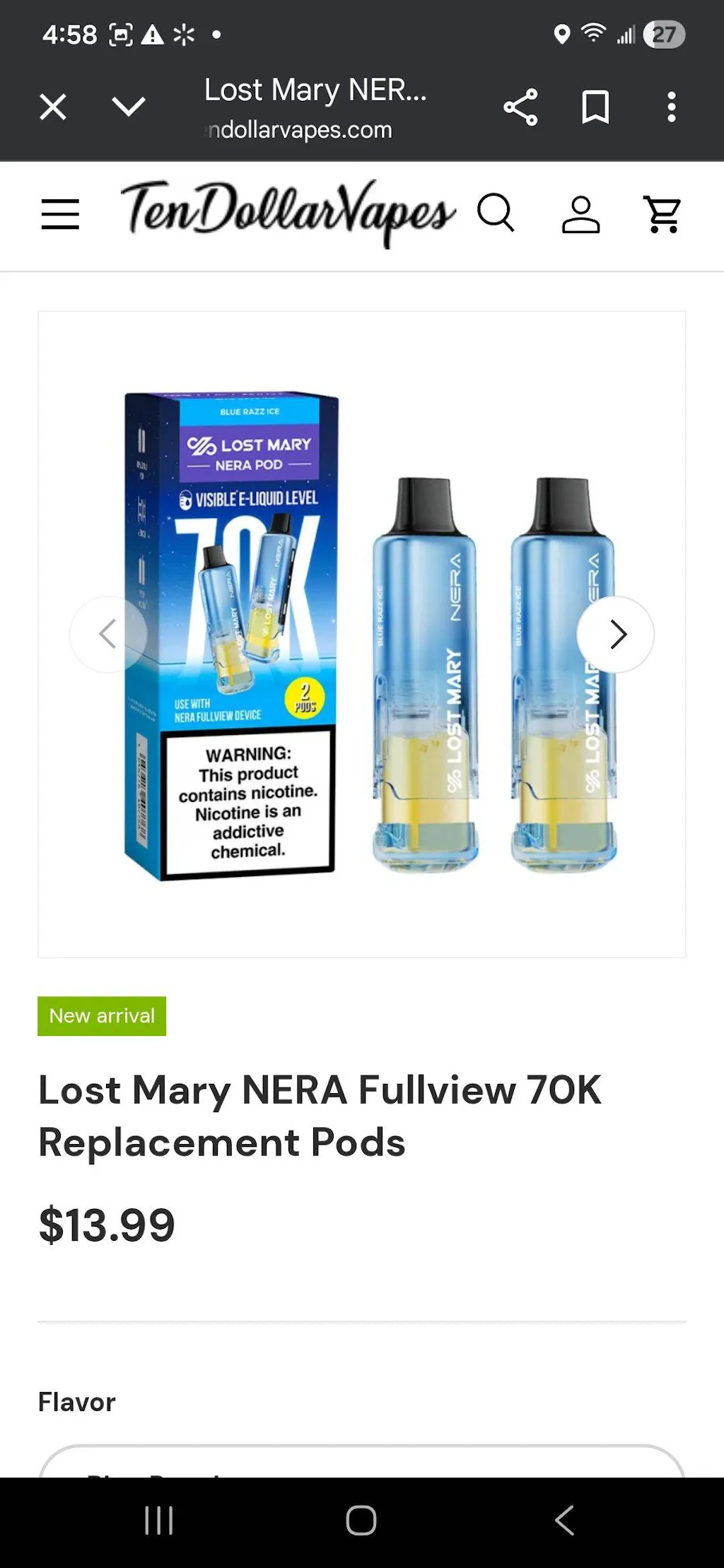Go to TenDollarVapes homepage via logo
The height and width of the screenshot is (1568, 724).
pyautogui.click(x=287, y=211)
